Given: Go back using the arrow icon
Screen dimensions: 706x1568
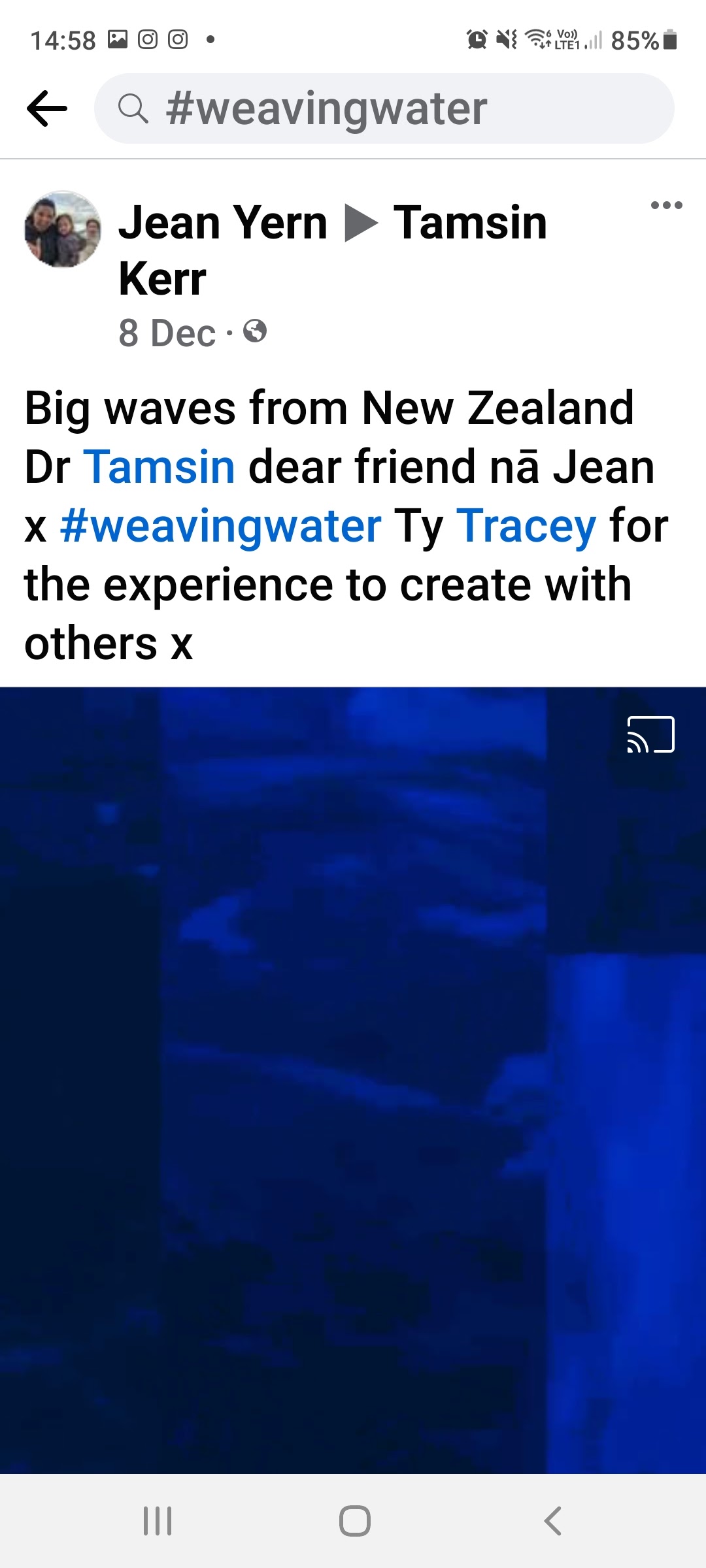Looking at the screenshot, I should point(47,108).
